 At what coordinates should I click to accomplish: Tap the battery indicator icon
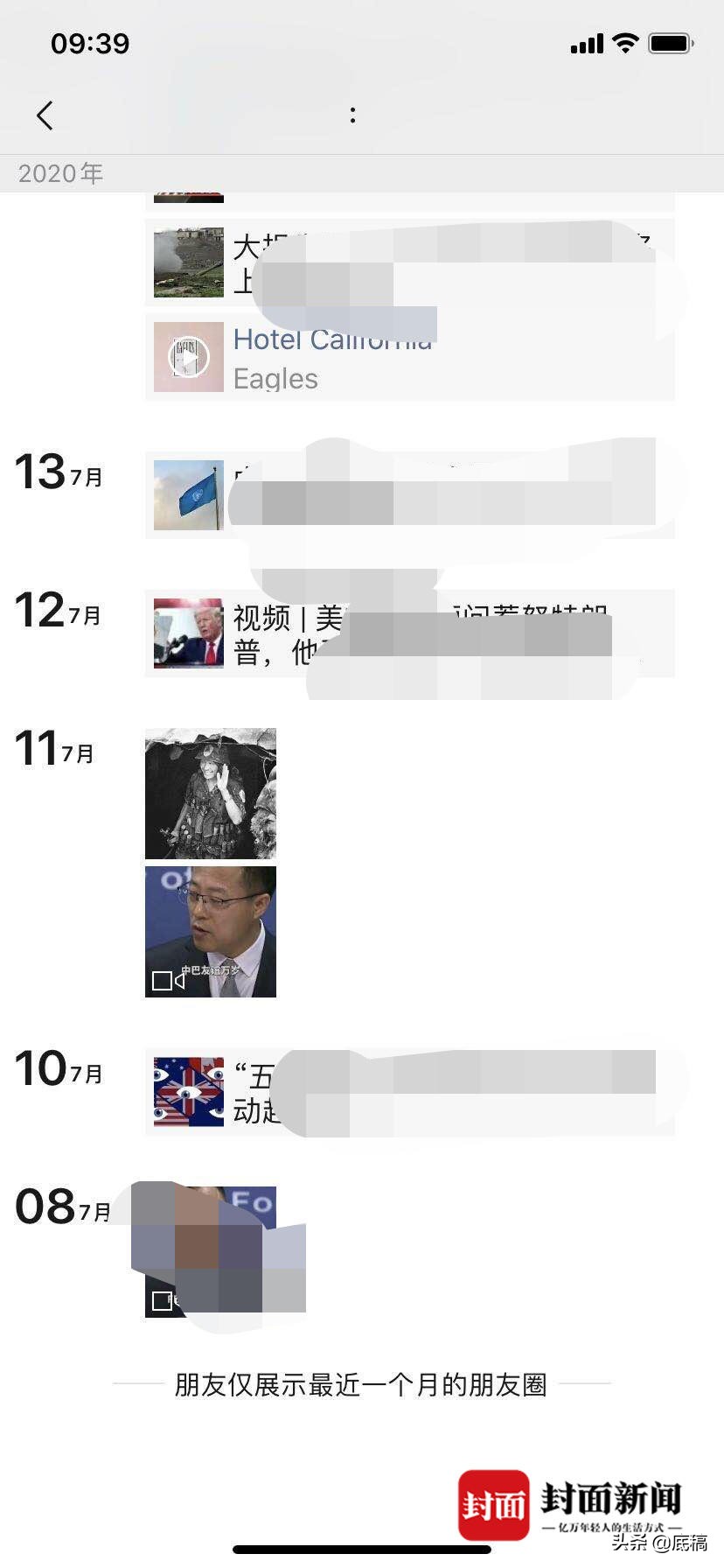669,42
